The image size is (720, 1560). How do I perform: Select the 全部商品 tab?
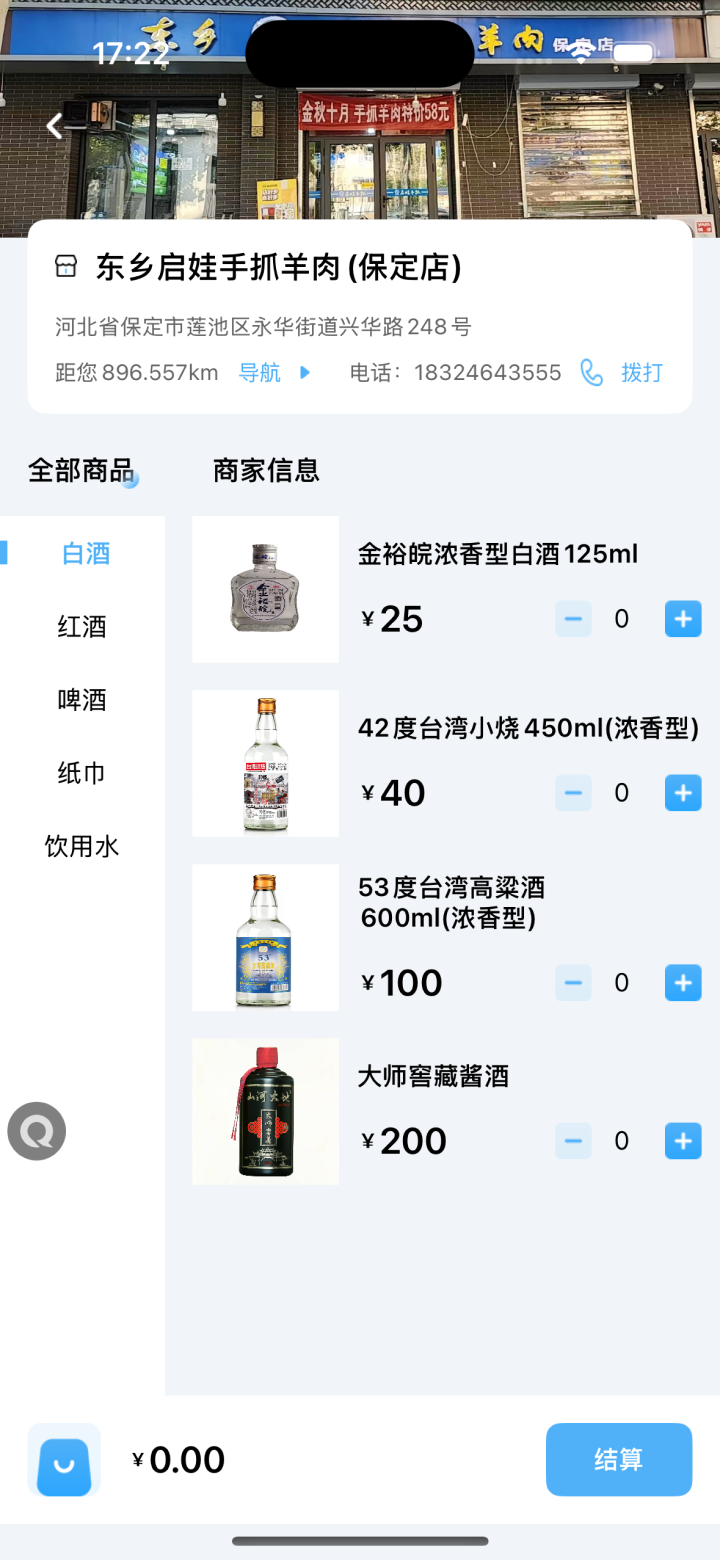click(x=80, y=470)
